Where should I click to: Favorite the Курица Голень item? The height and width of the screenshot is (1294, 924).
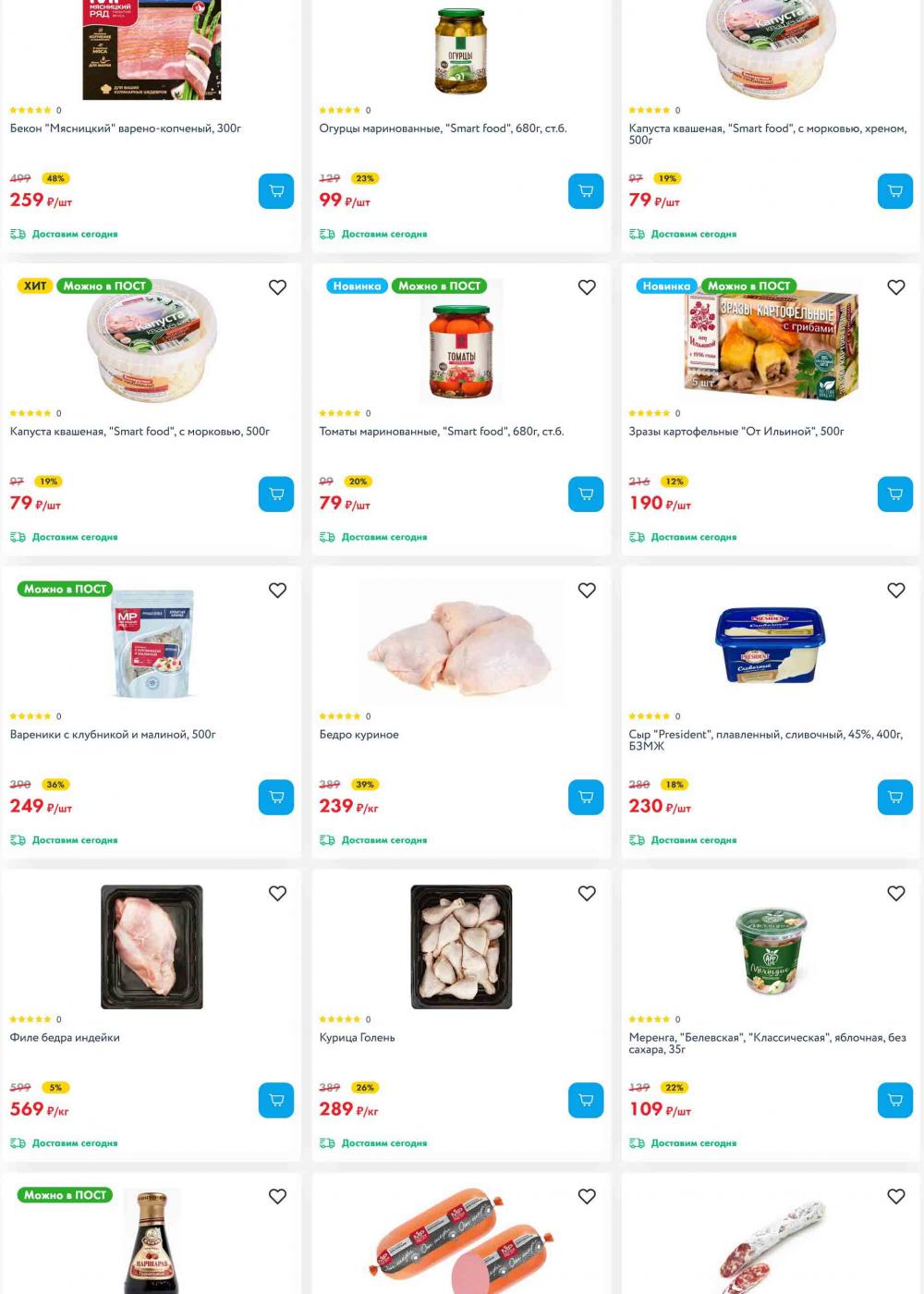click(587, 894)
